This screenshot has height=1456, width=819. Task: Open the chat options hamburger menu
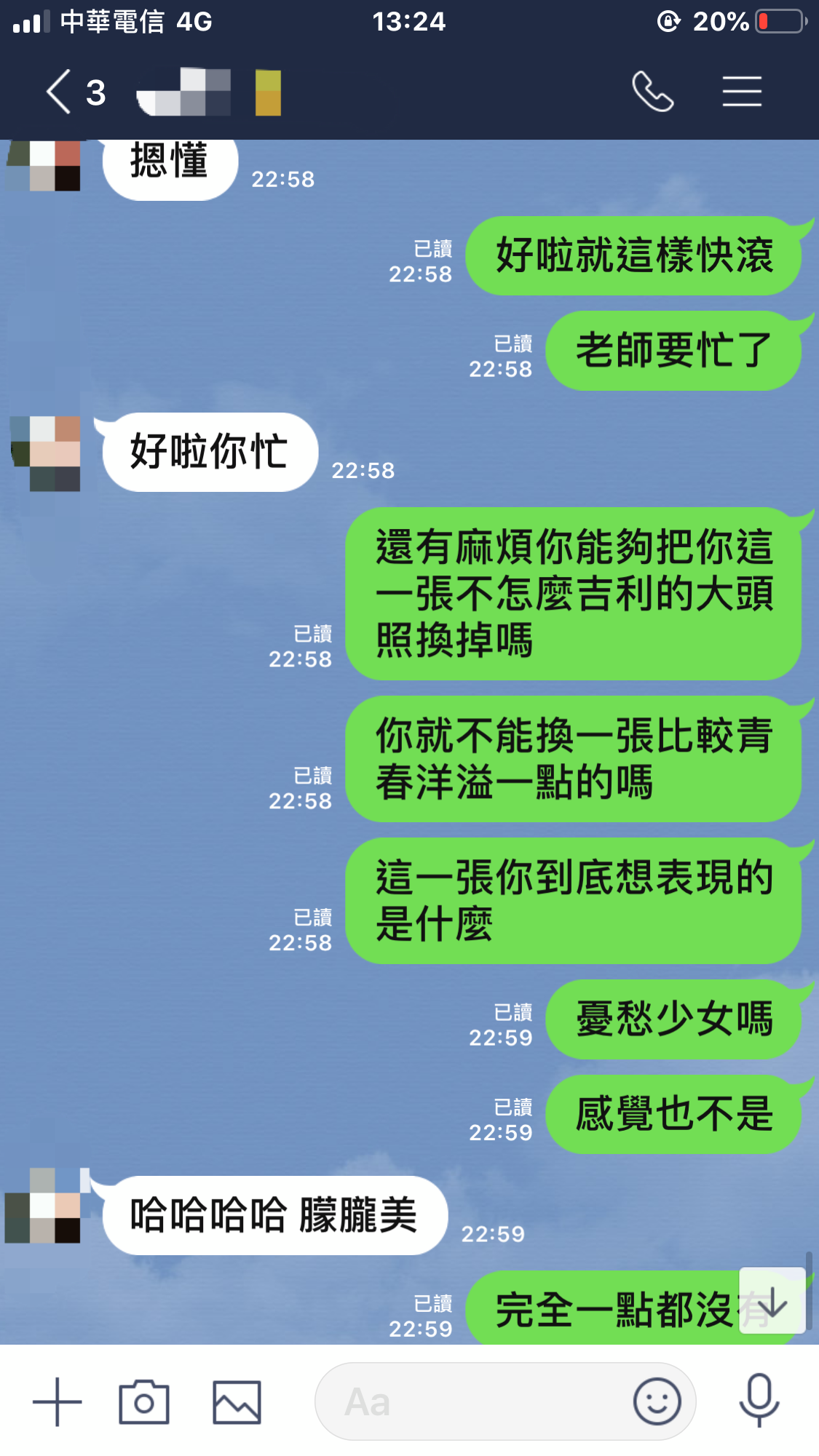(742, 92)
